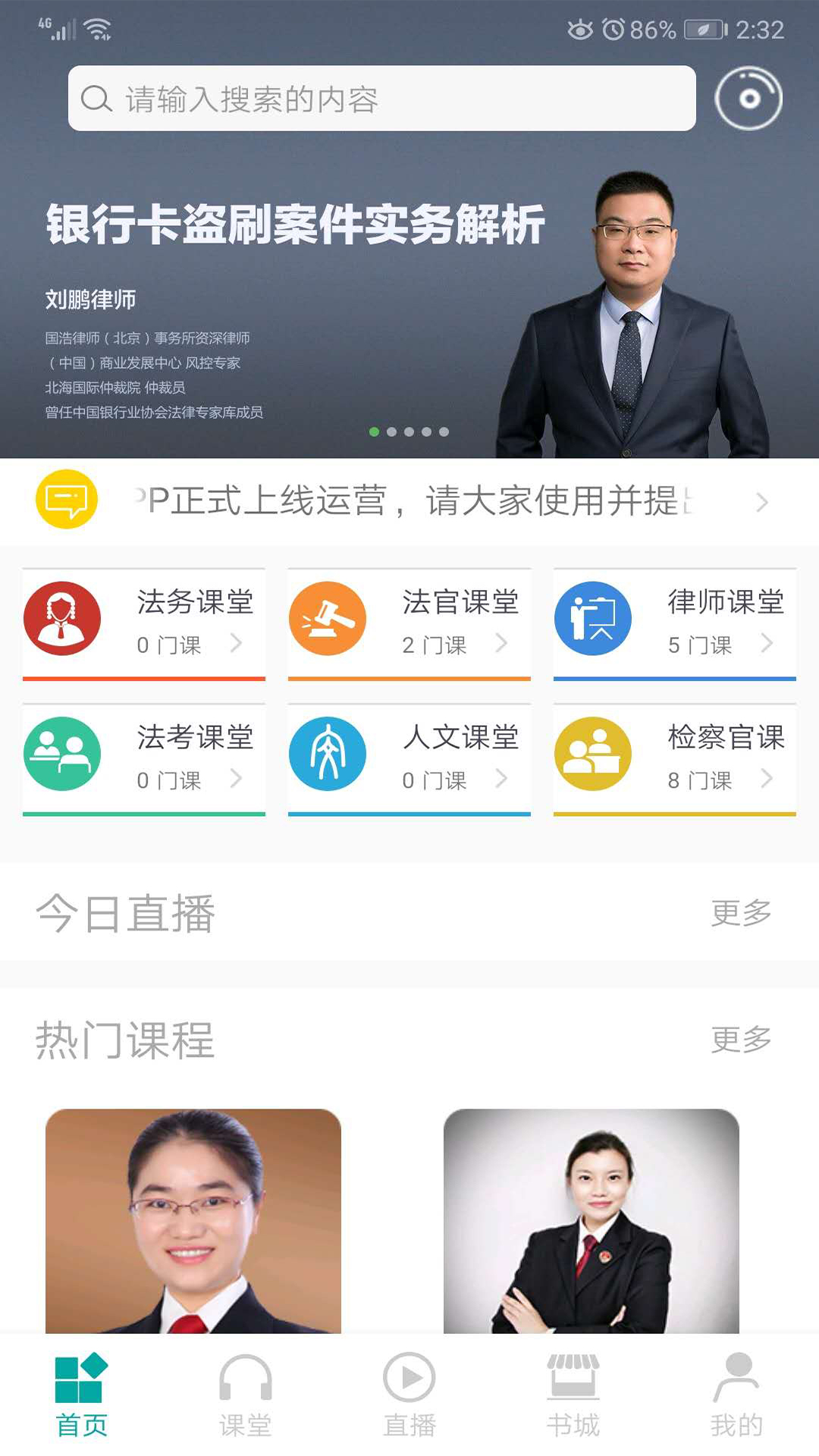Show more of 热门课程
819x1456 pixels.
(x=741, y=1039)
